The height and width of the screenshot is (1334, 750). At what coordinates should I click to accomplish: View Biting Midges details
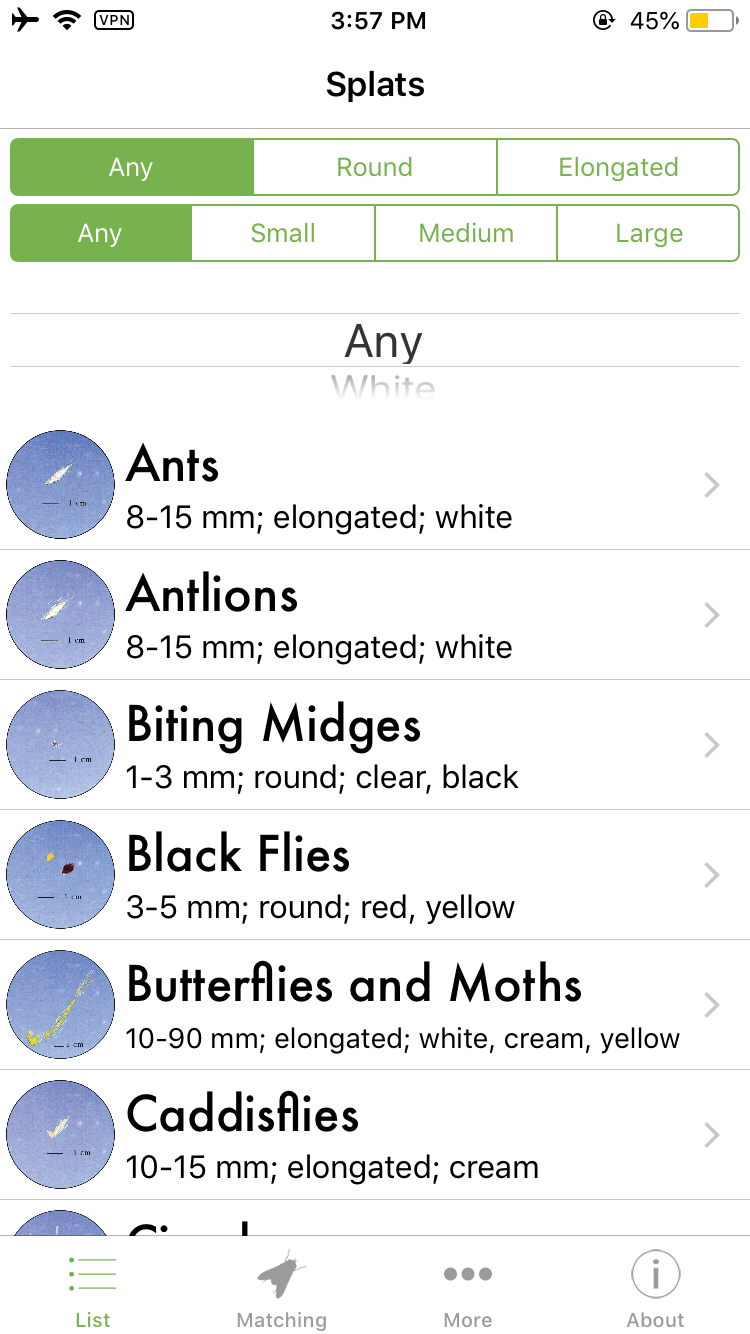click(x=375, y=745)
